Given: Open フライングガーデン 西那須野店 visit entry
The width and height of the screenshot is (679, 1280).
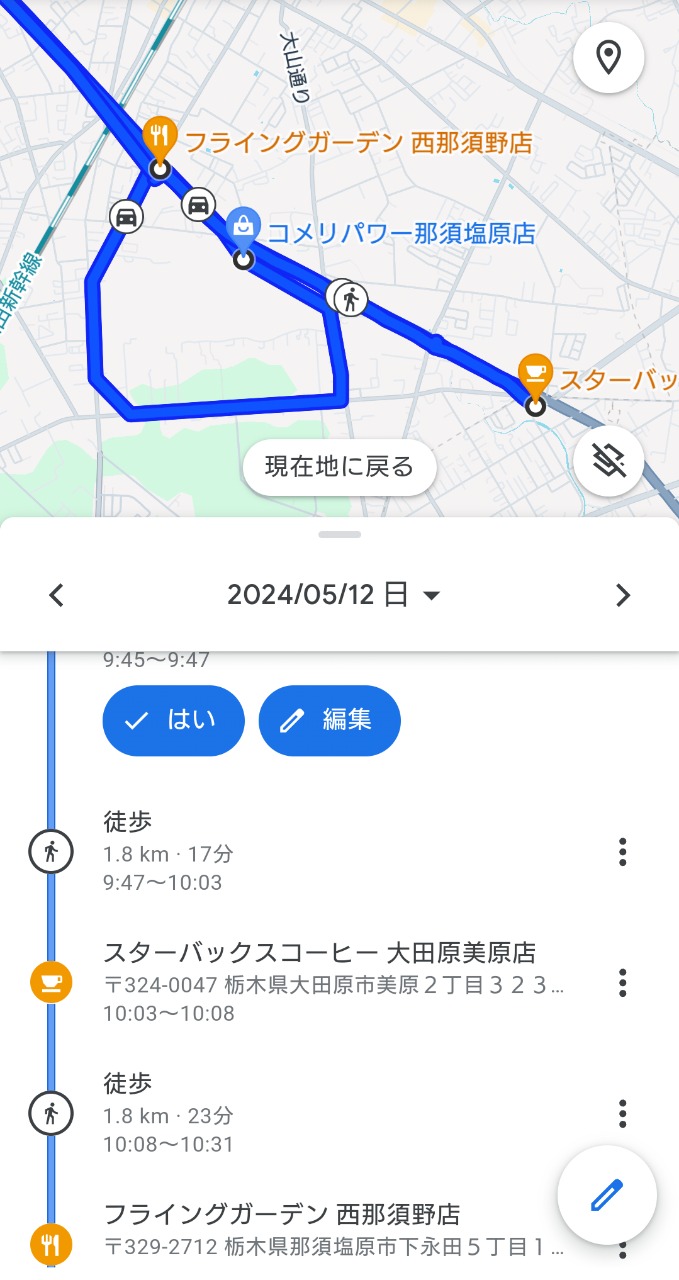Looking at the screenshot, I should (x=335, y=1230).
